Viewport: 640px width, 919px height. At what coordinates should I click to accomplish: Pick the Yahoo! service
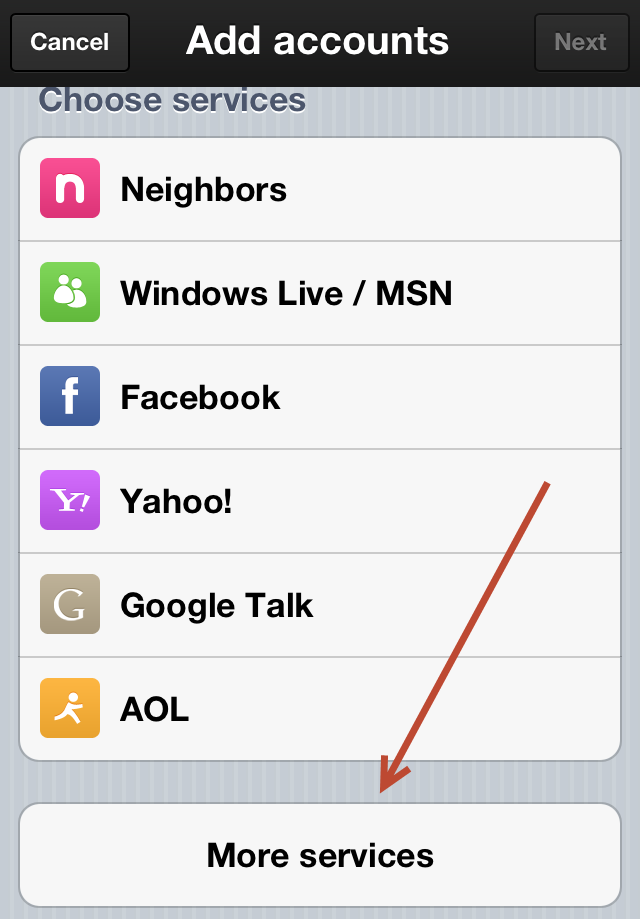[320, 501]
